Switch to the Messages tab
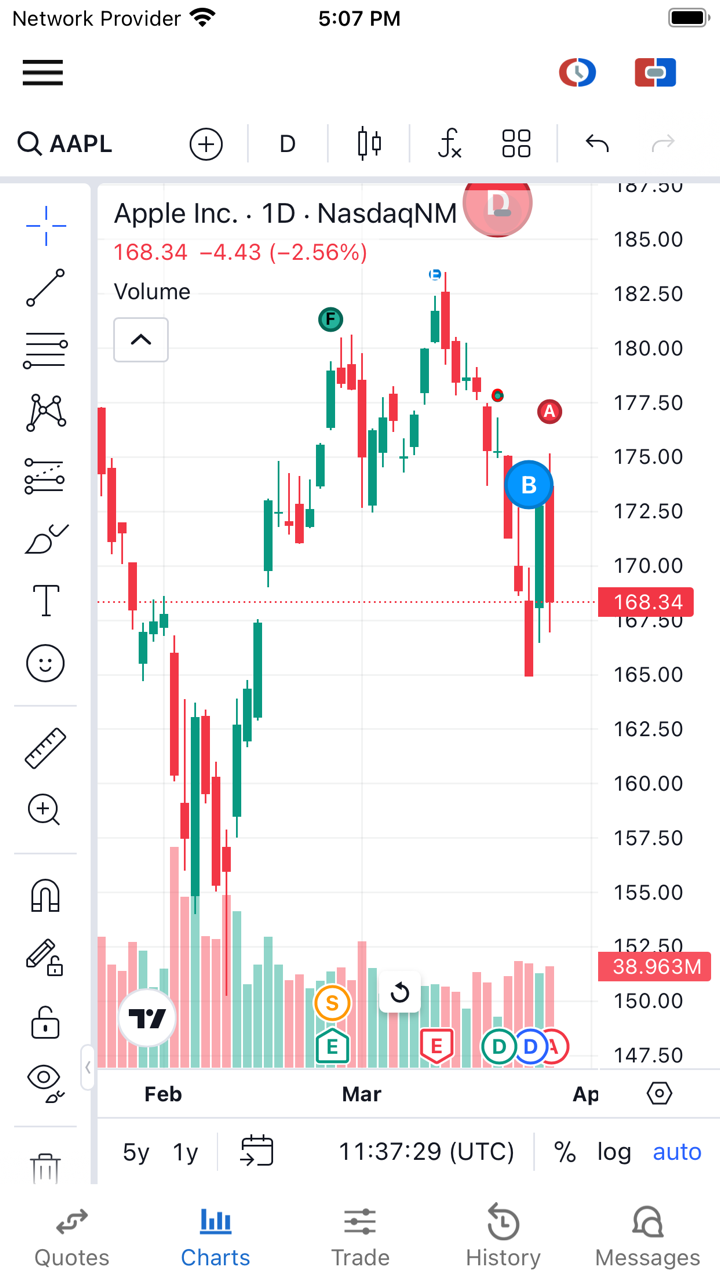 [x=647, y=1236]
